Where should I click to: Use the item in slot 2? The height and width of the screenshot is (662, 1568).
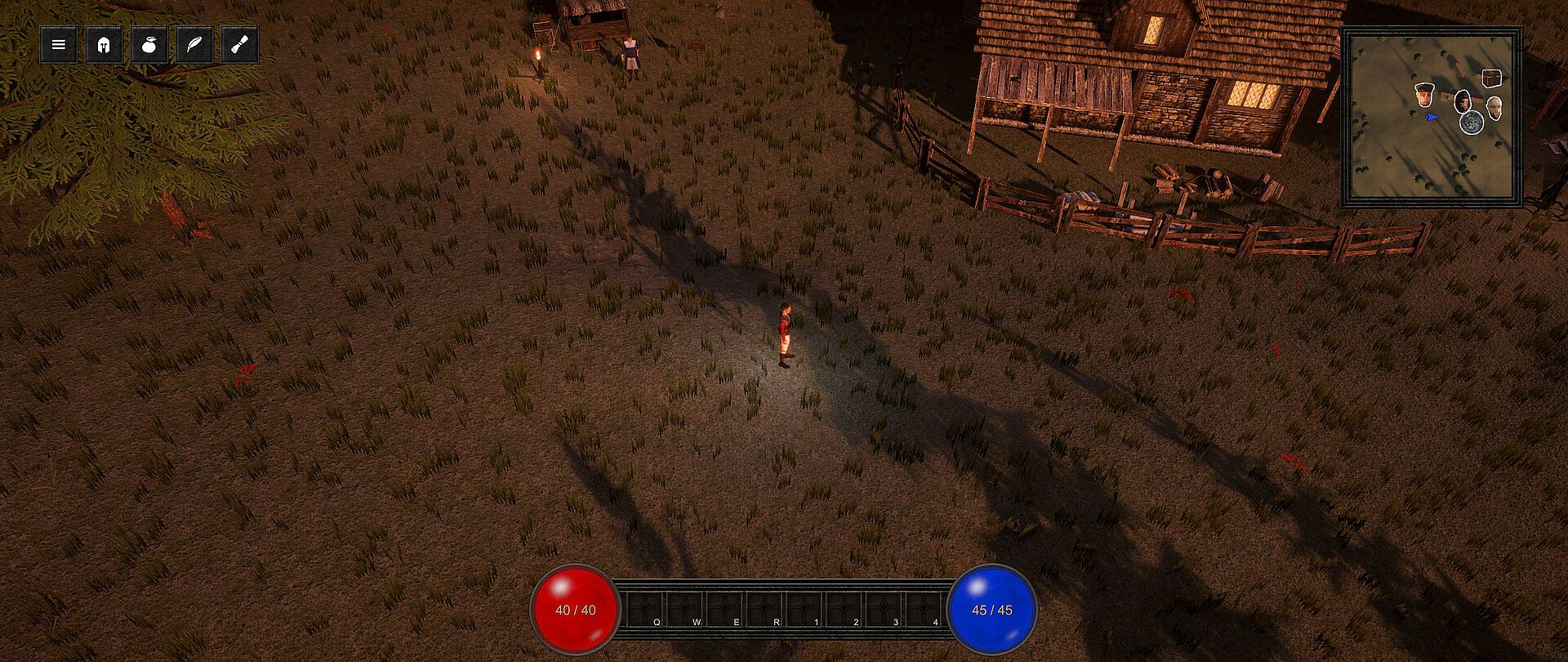[844, 611]
